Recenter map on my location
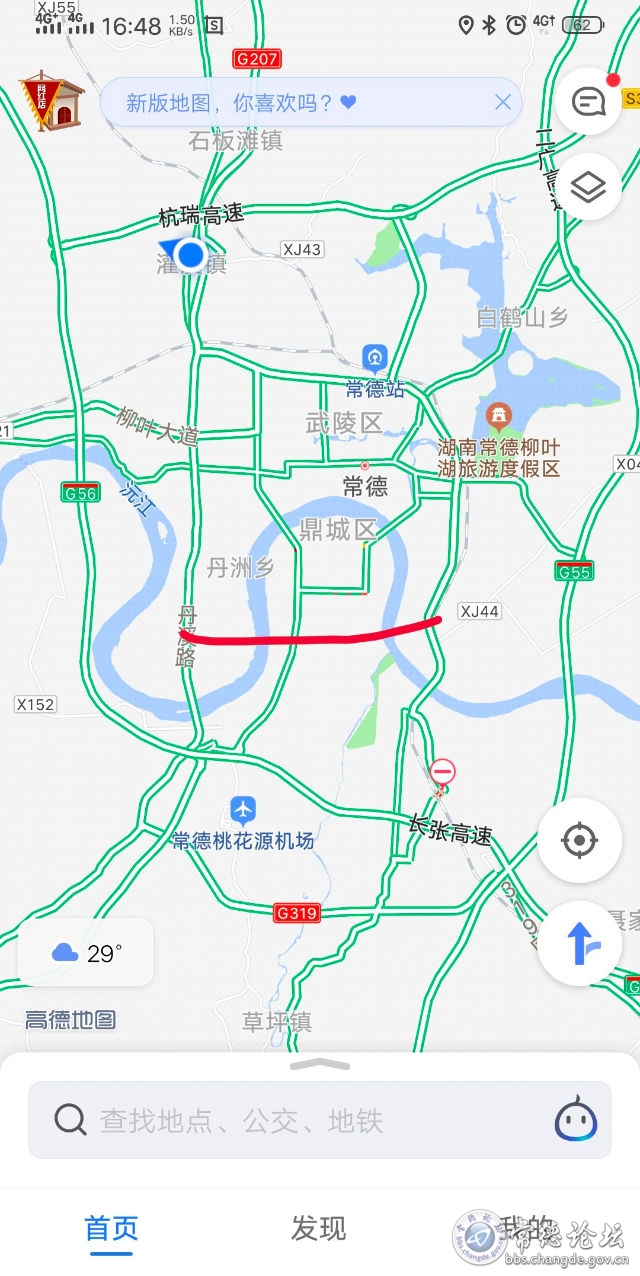 [579, 840]
